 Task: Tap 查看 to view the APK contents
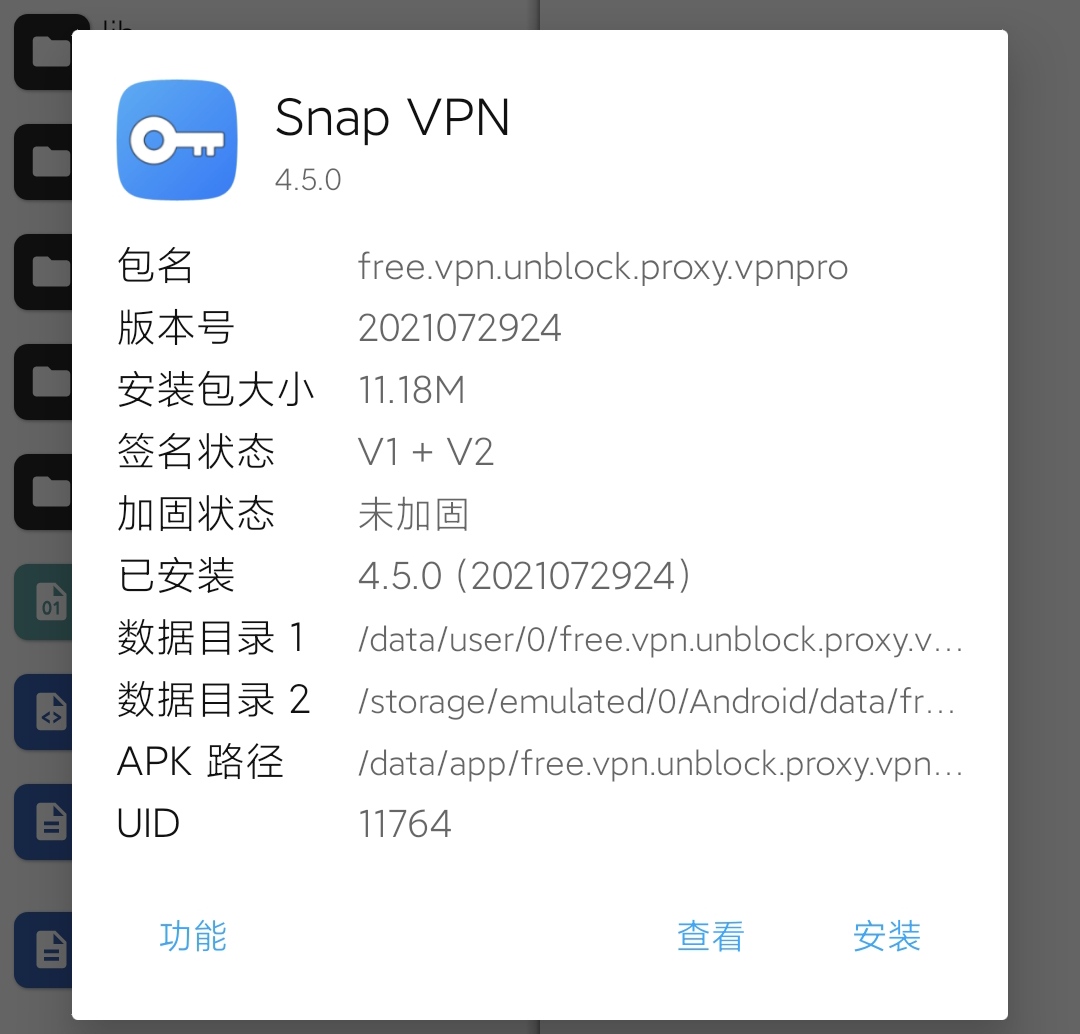[710, 936]
